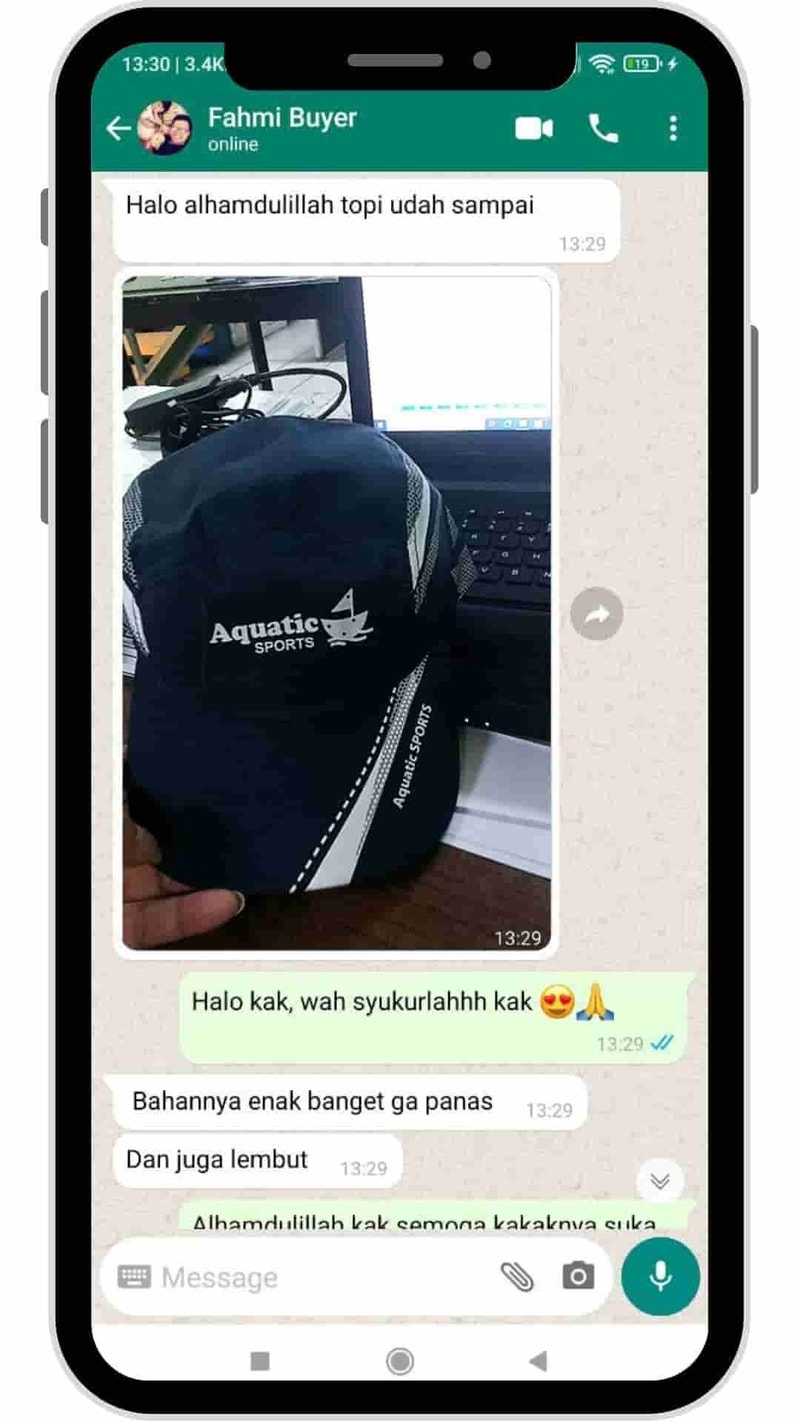
Task: Forward the hat photo
Action: tap(597, 615)
